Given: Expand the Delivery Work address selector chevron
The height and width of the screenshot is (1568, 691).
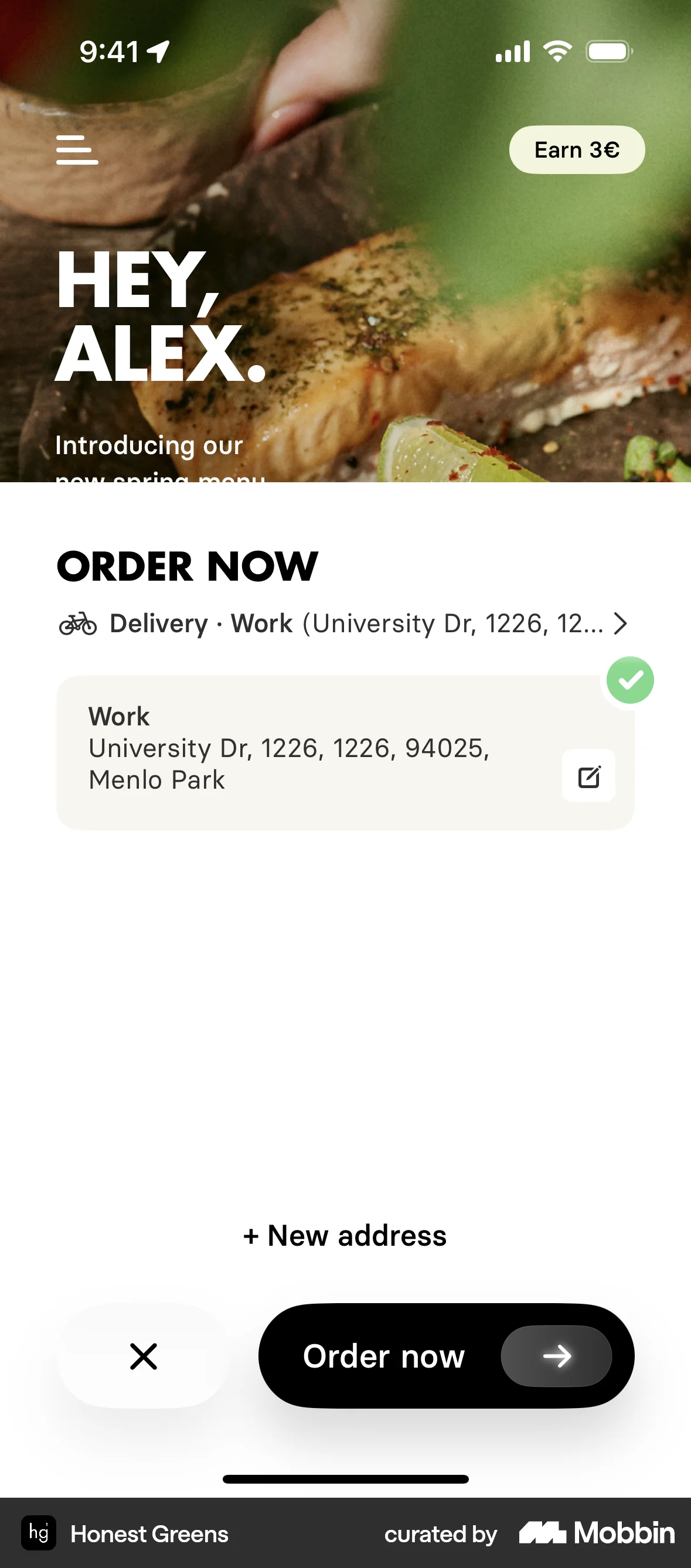Looking at the screenshot, I should (x=622, y=623).
